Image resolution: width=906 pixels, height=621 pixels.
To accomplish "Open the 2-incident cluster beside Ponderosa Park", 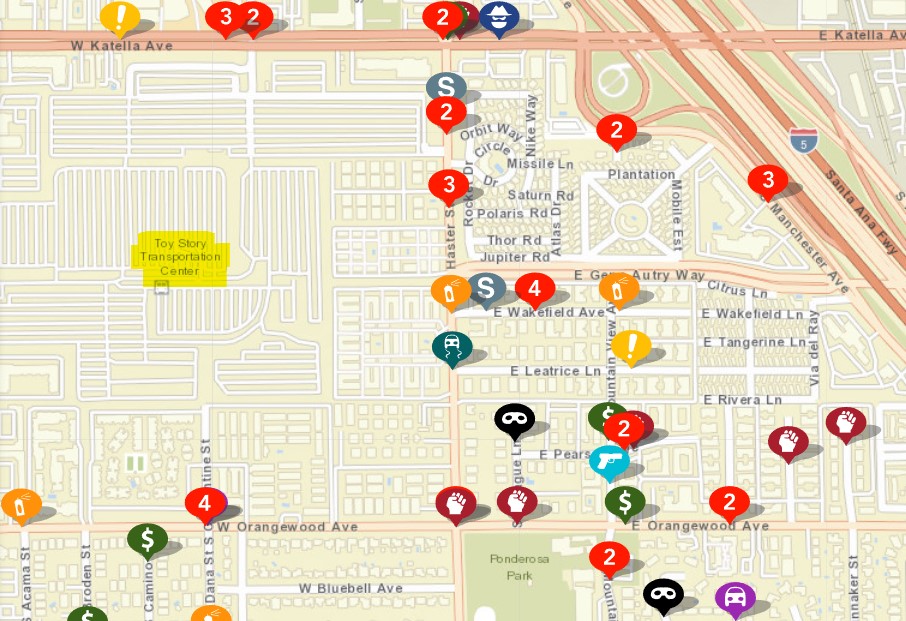I will [x=609, y=557].
